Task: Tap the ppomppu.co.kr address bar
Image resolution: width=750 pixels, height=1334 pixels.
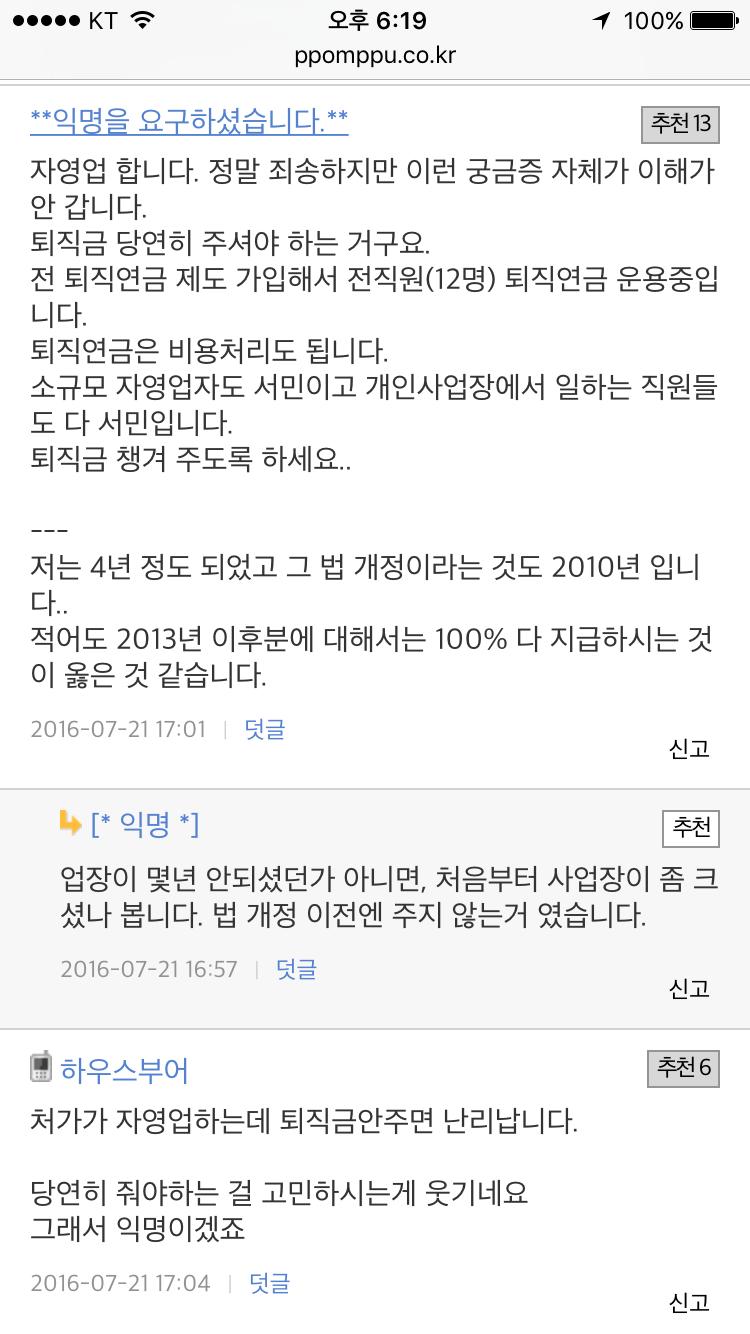Action: click(x=375, y=55)
